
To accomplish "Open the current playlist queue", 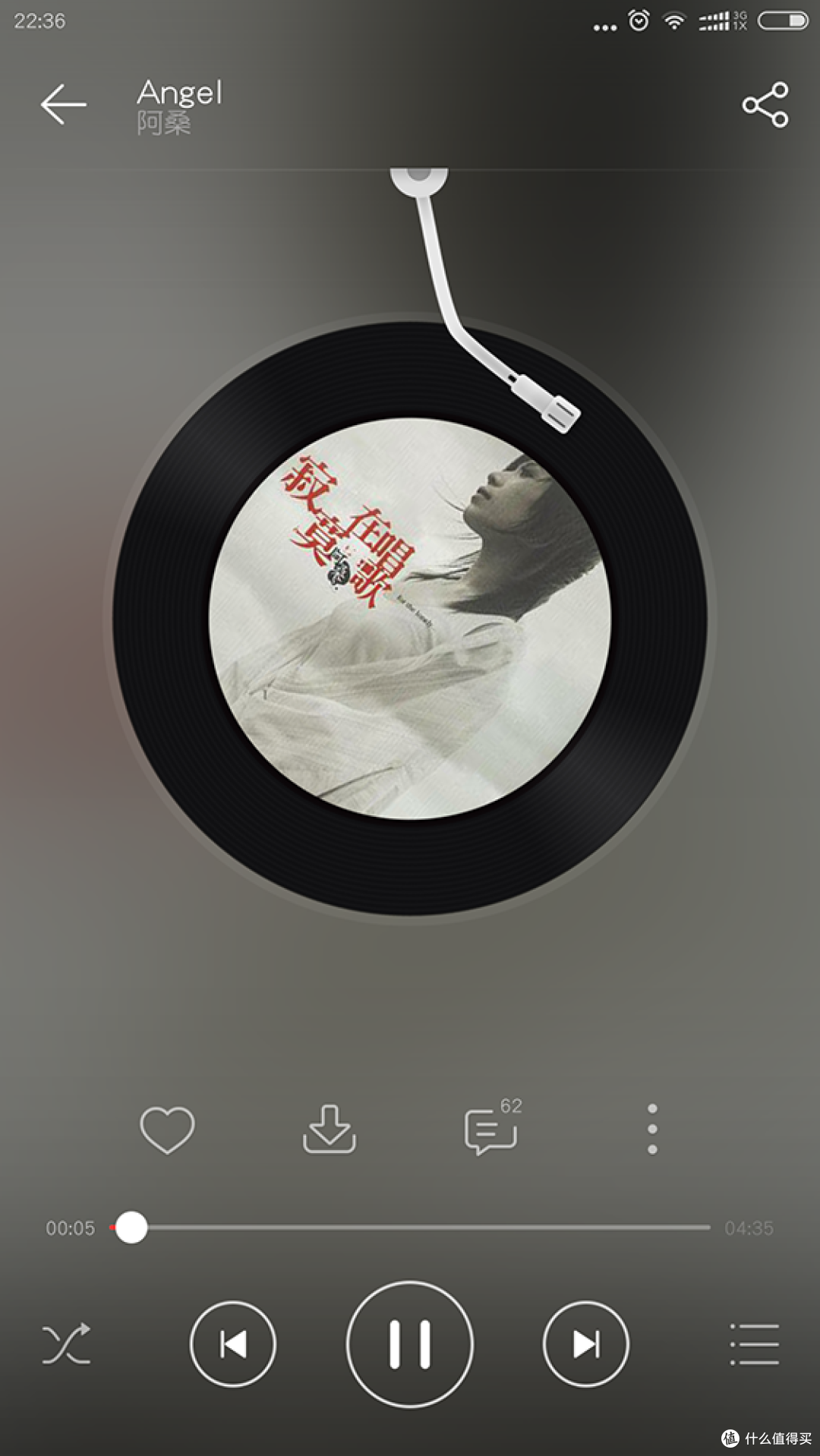I will coord(754,1344).
